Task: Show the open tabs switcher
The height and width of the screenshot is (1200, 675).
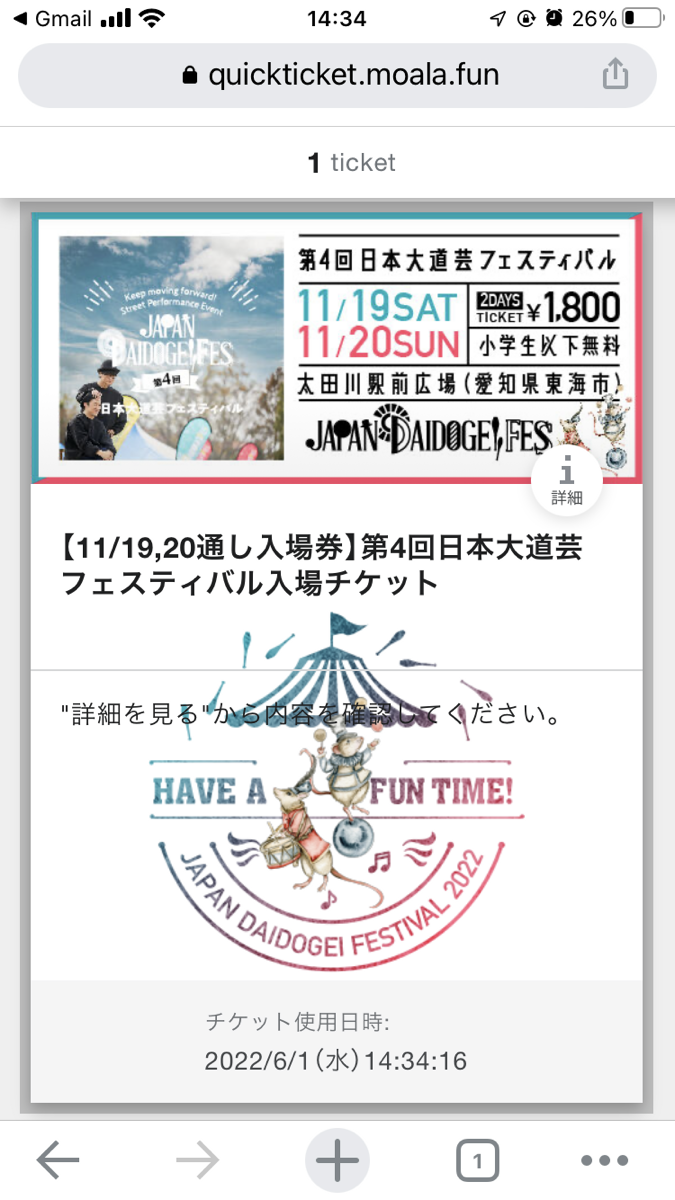Action: pyautogui.click(x=477, y=1161)
